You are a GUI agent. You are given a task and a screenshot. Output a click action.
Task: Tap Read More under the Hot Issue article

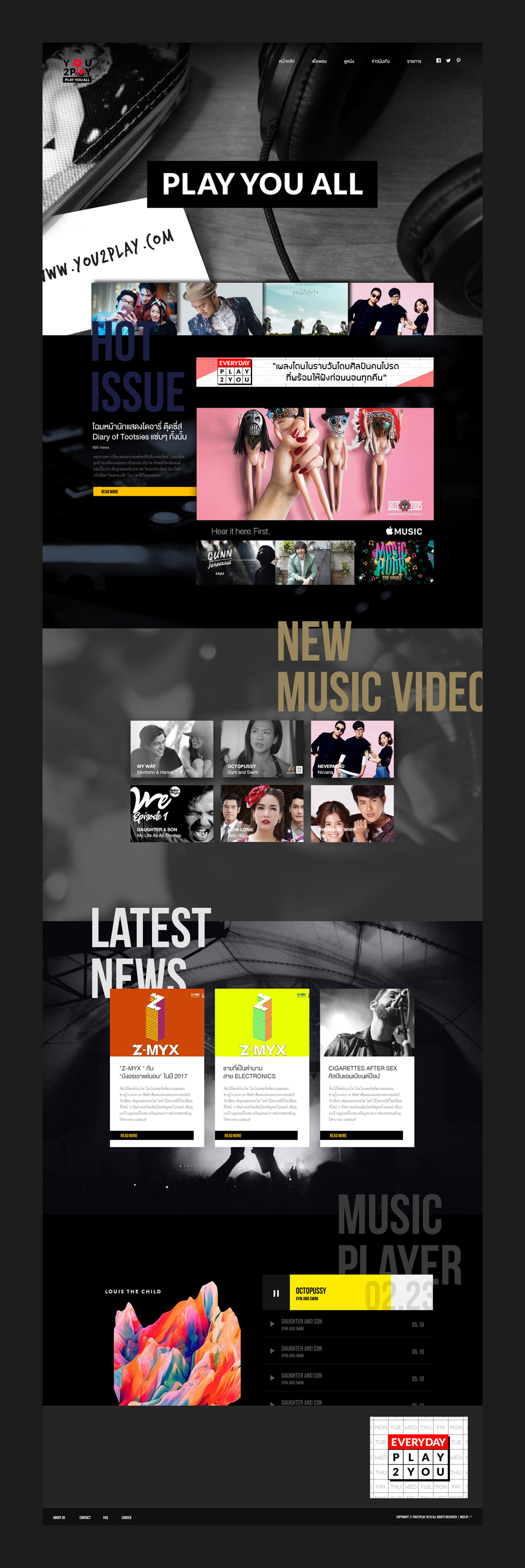[144, 491]
